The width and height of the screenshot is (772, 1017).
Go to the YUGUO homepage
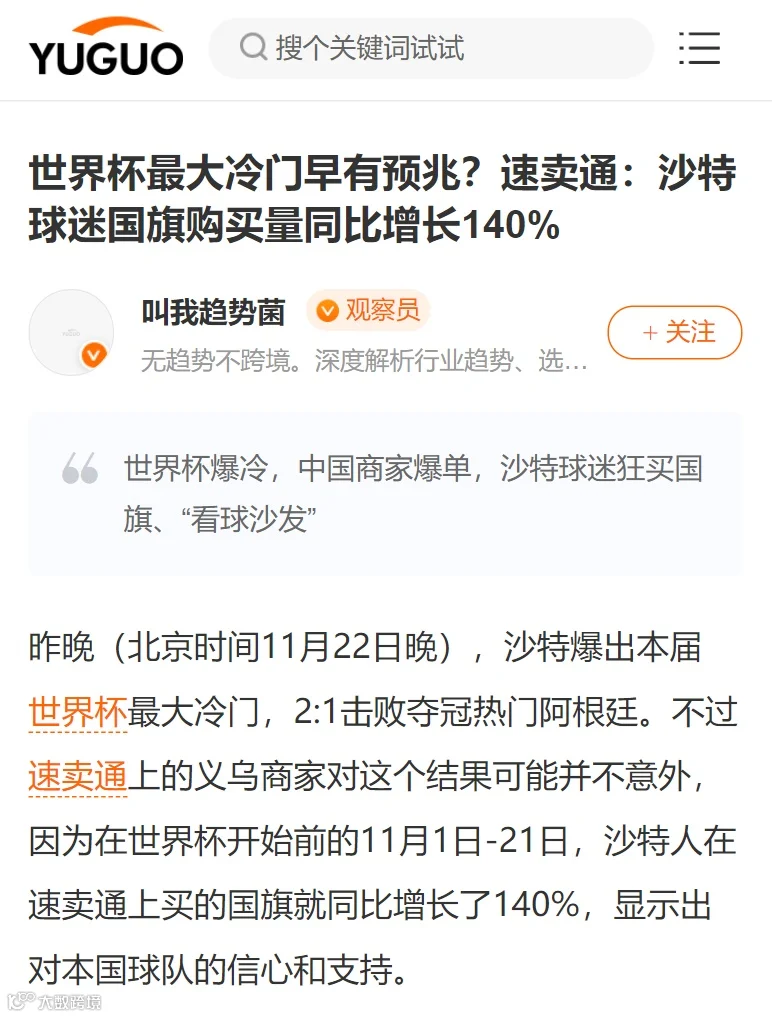point(106,47)
